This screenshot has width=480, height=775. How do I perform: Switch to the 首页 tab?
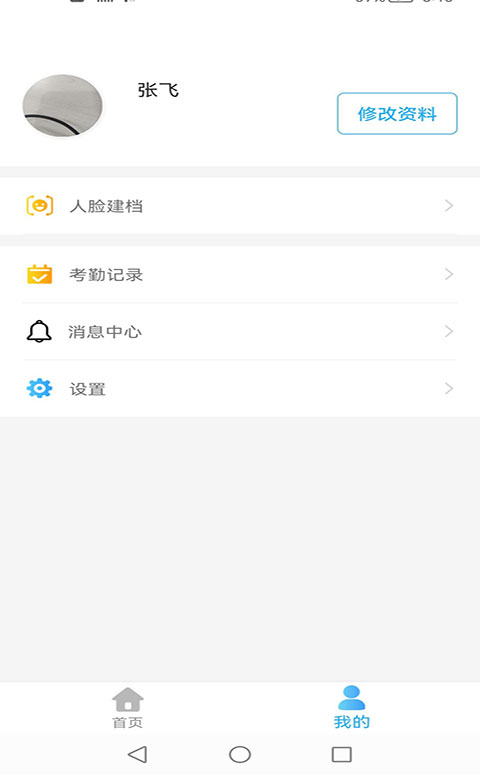128,708
